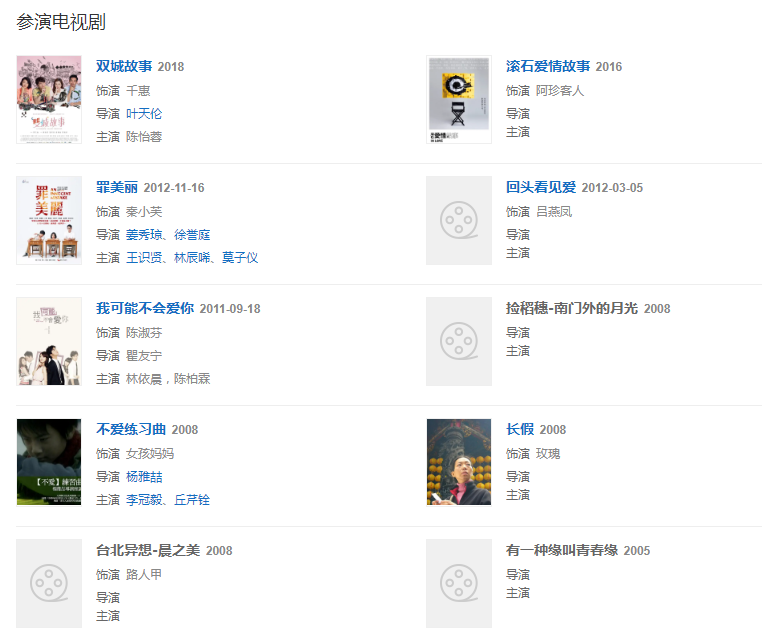
Task: Open director 叶天伦's page
Action: point(143,114)
